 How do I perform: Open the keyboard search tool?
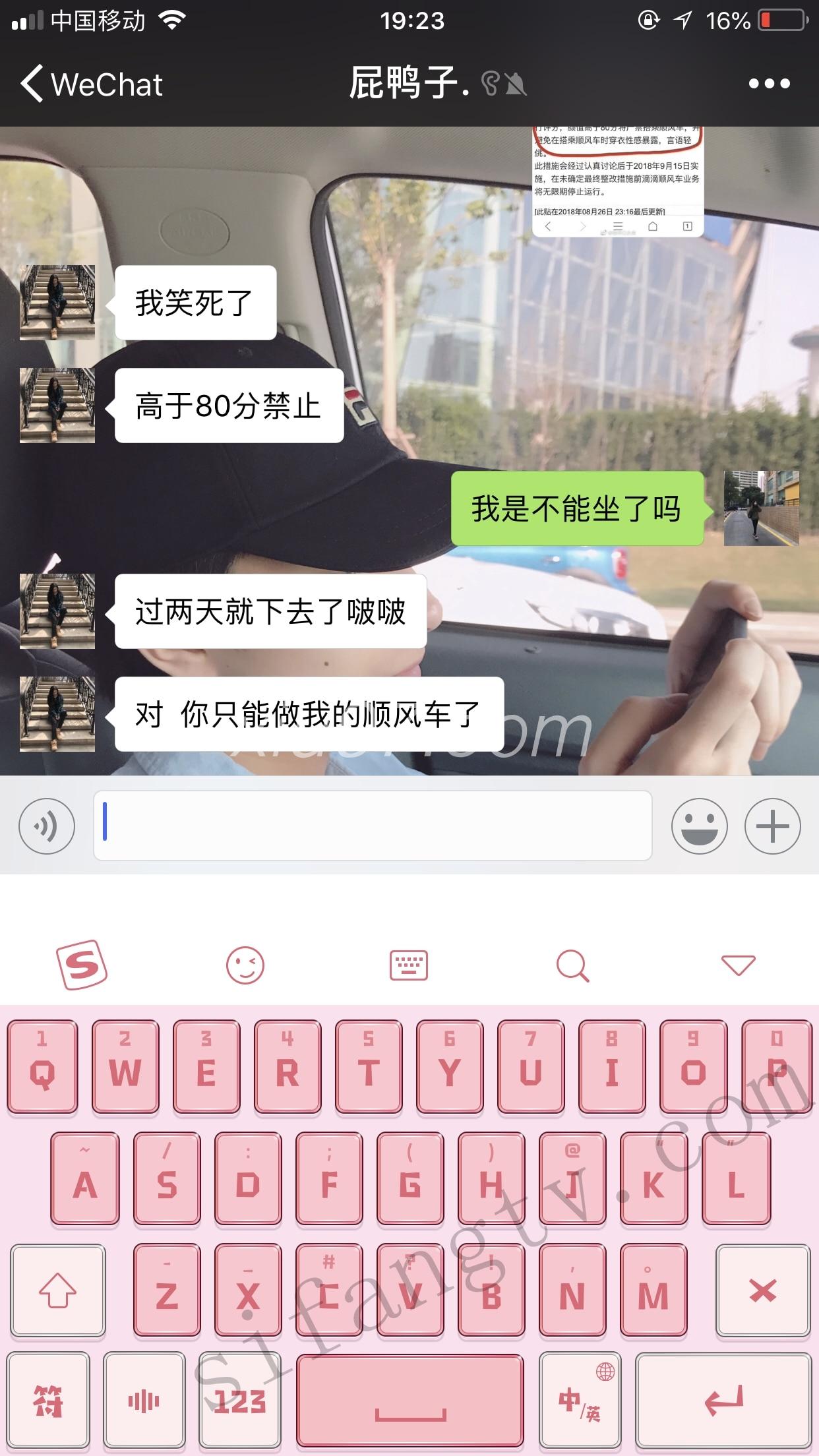pyautogui.click(x=572, y=965)
